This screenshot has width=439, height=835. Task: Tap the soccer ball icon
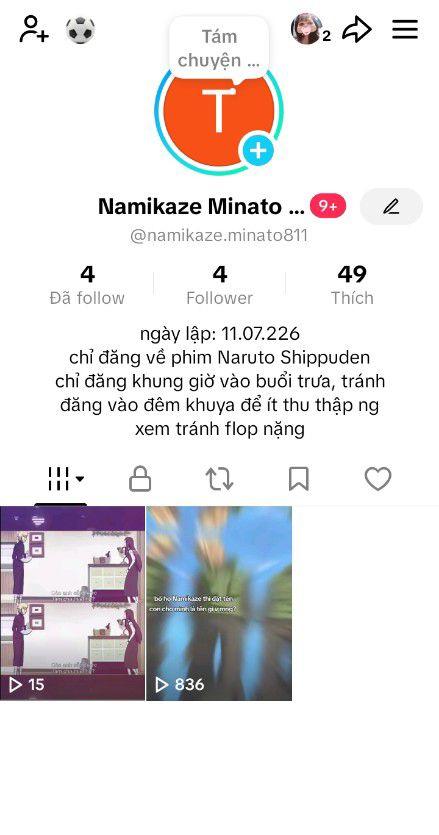point(80,30)
